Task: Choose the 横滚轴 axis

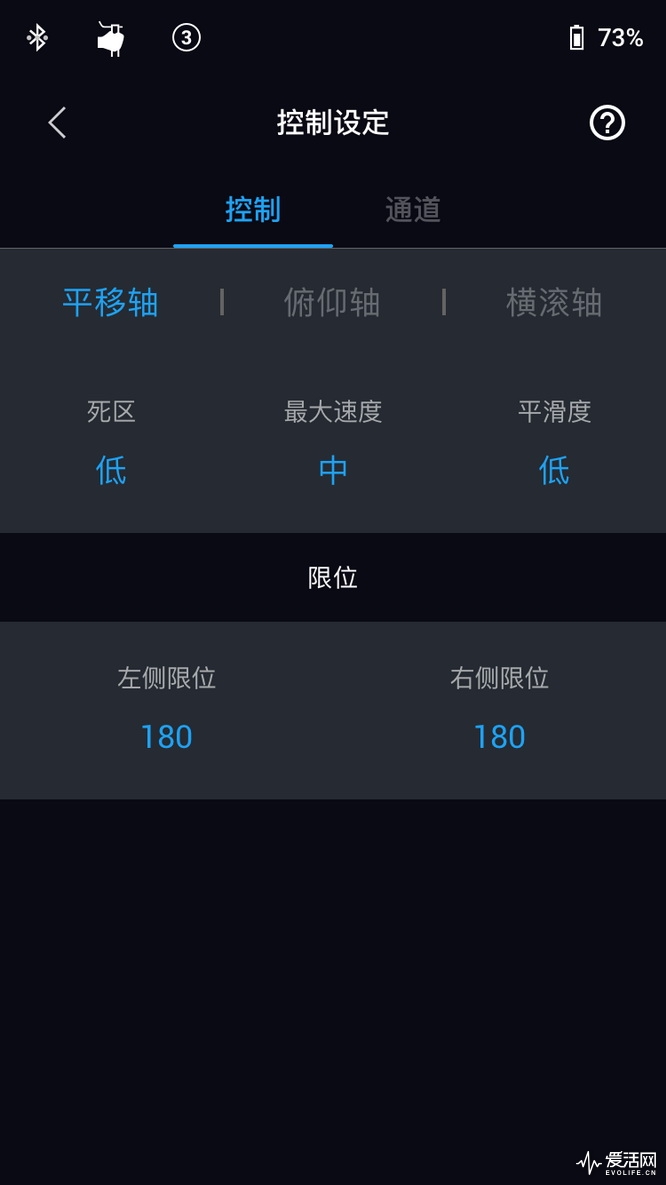Action: click(554, 302)
